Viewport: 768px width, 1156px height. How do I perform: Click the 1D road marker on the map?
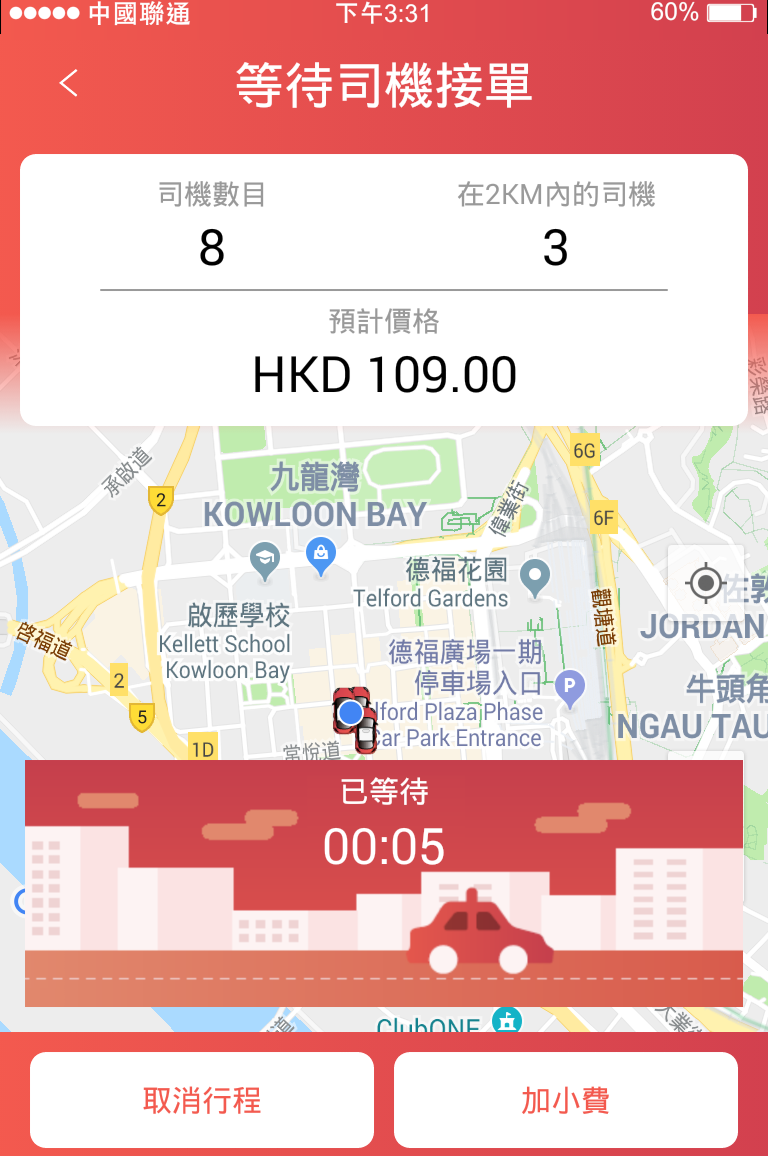[x=202, y=748]
